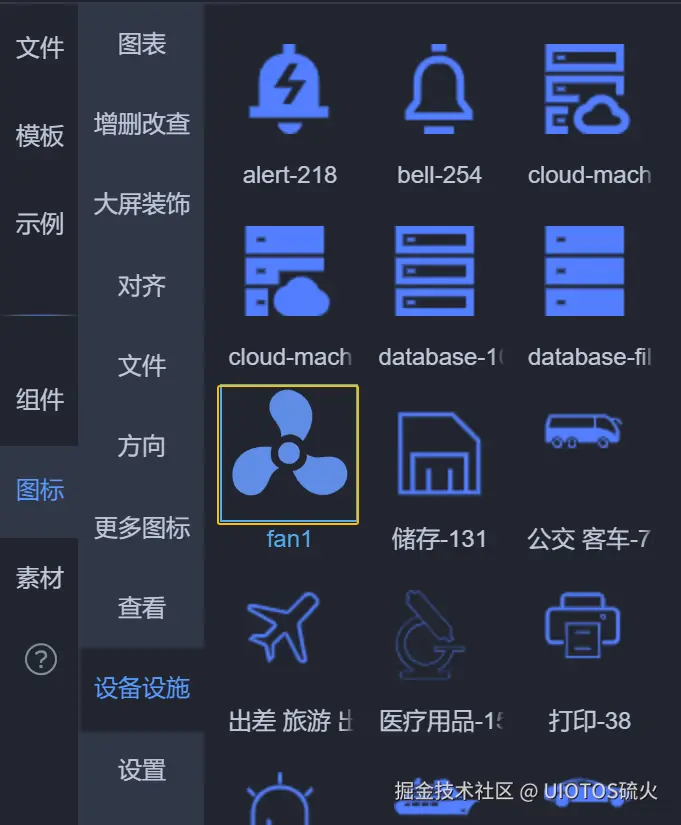Open the 设置 icon category
This screenshot has width=681, height=825.
142,770
